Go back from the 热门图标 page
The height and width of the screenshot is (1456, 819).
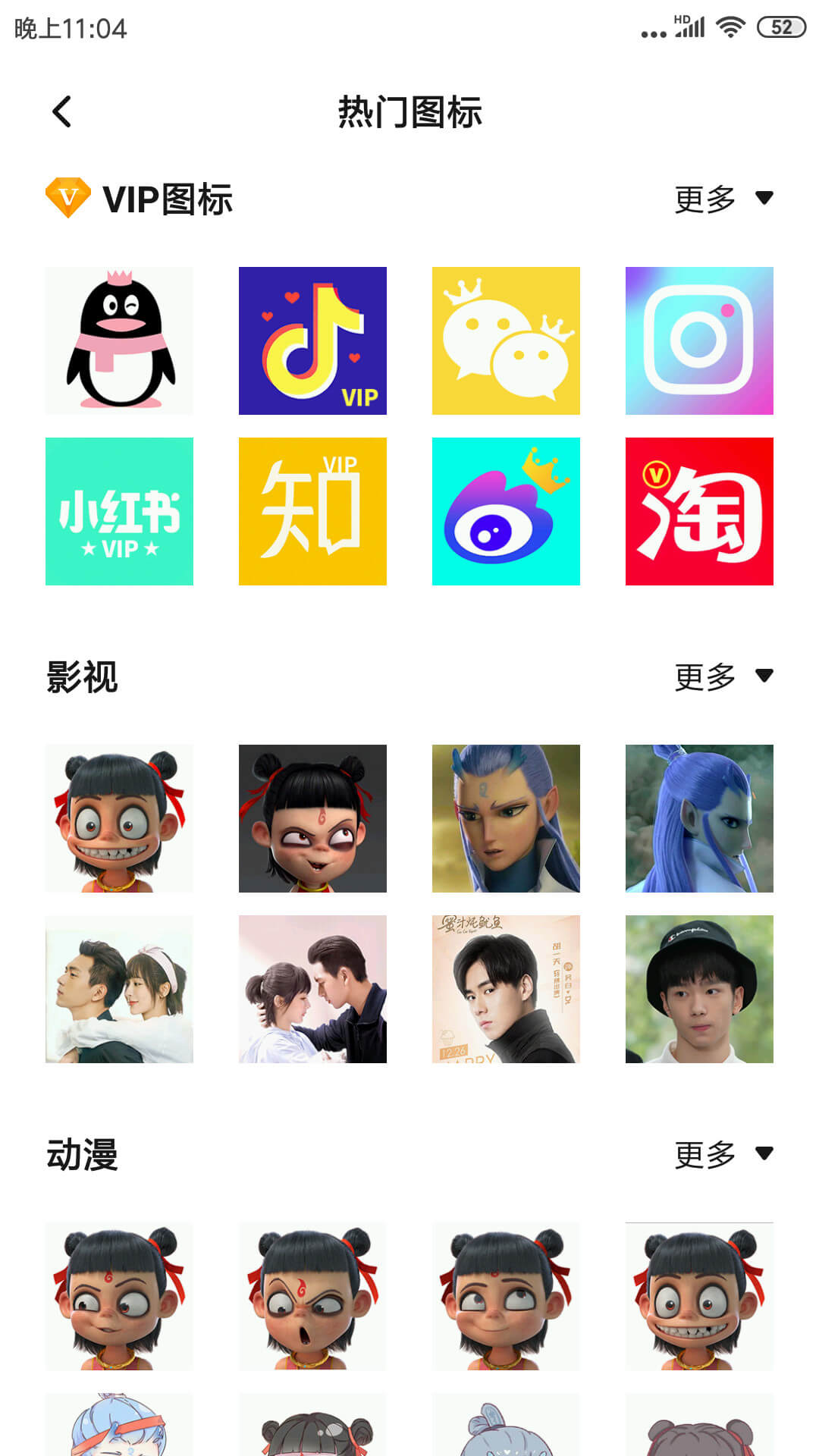click(x=62, y=112)
